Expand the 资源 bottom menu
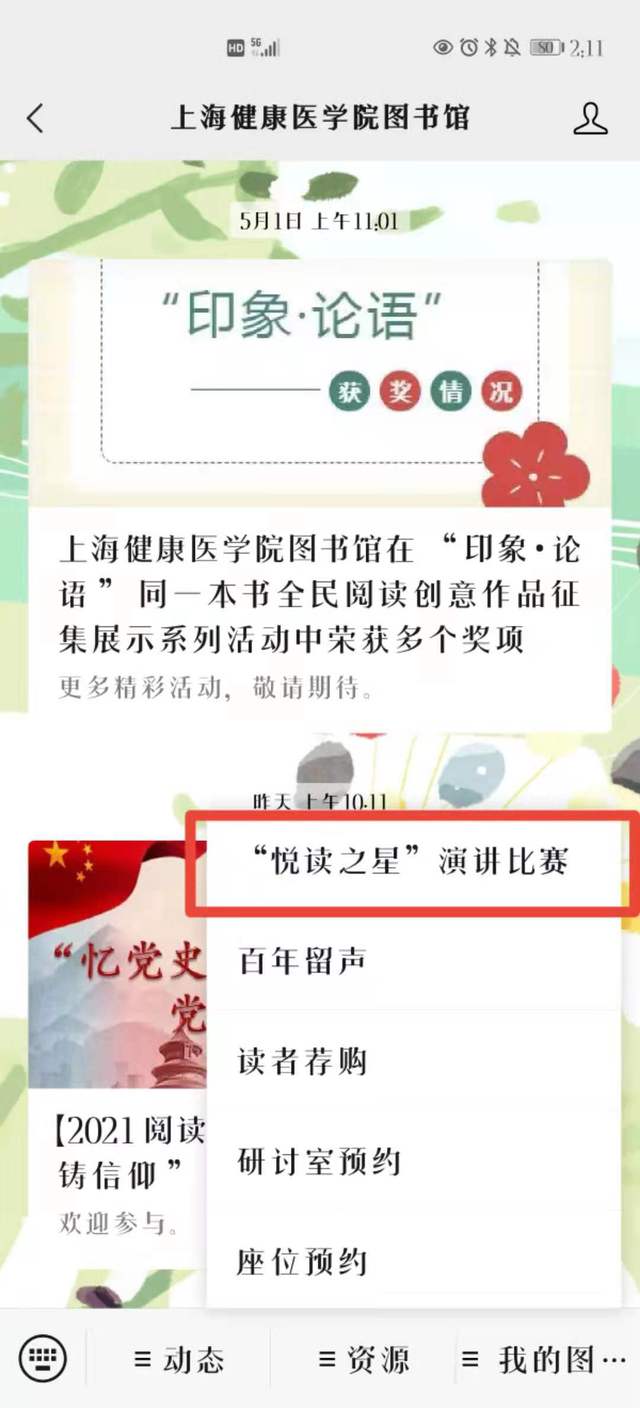 click(364, 1359)
